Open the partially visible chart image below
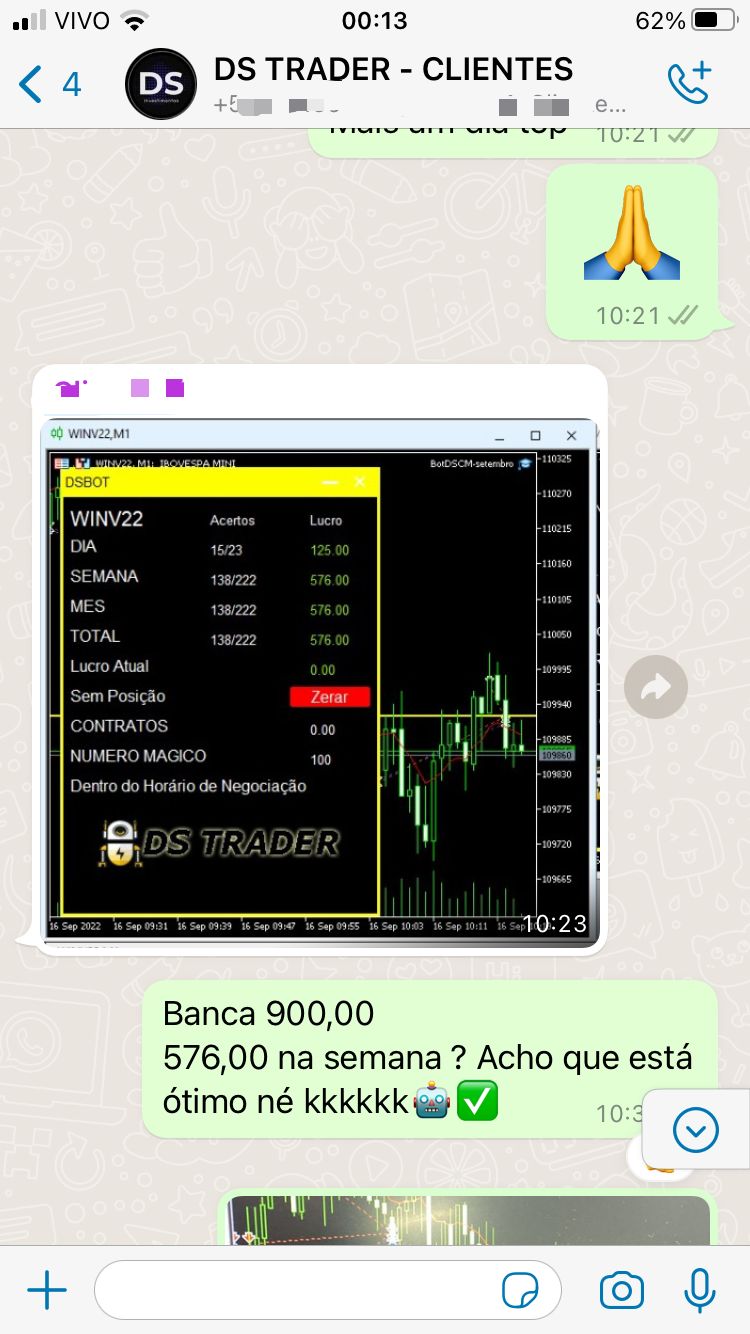This screenshot has width=750, height=1334. 467,1220
